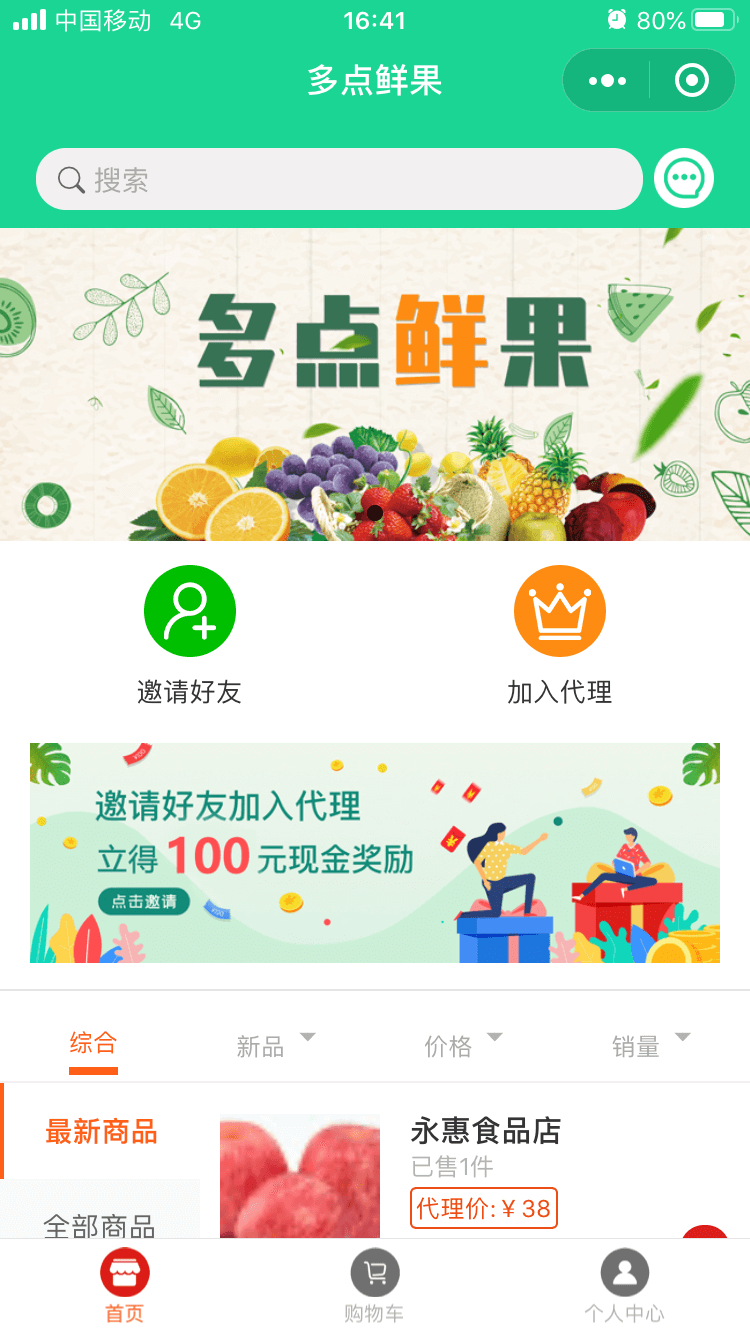Open the 100元现金奖励 invitation banner
The width and height of the screenshot is (750, 1334).
[375, 853]
